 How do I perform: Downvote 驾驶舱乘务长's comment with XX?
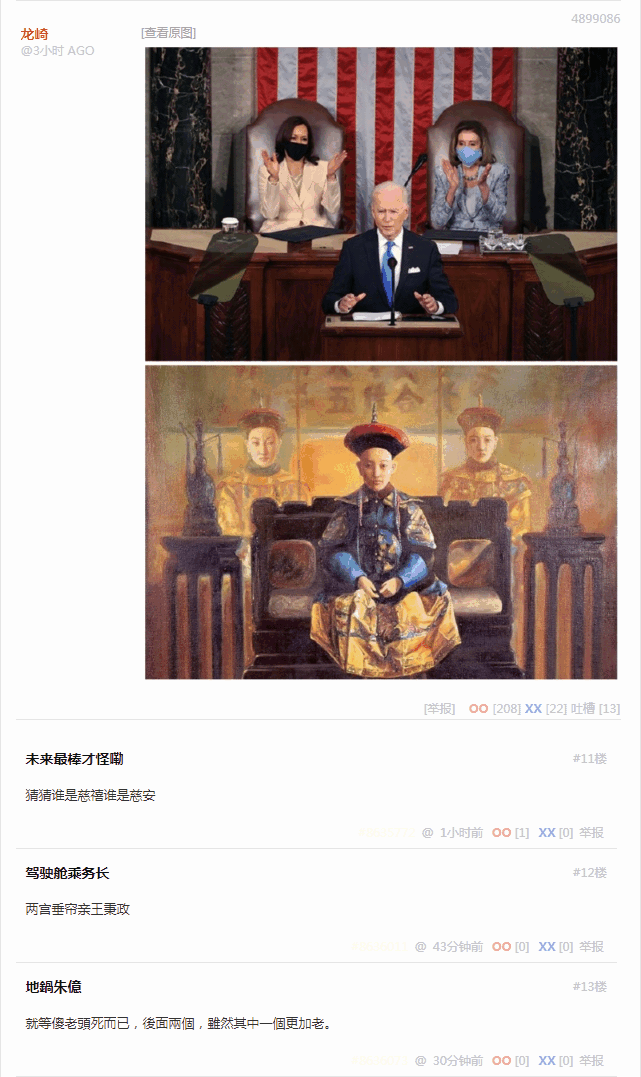point(547,946)
